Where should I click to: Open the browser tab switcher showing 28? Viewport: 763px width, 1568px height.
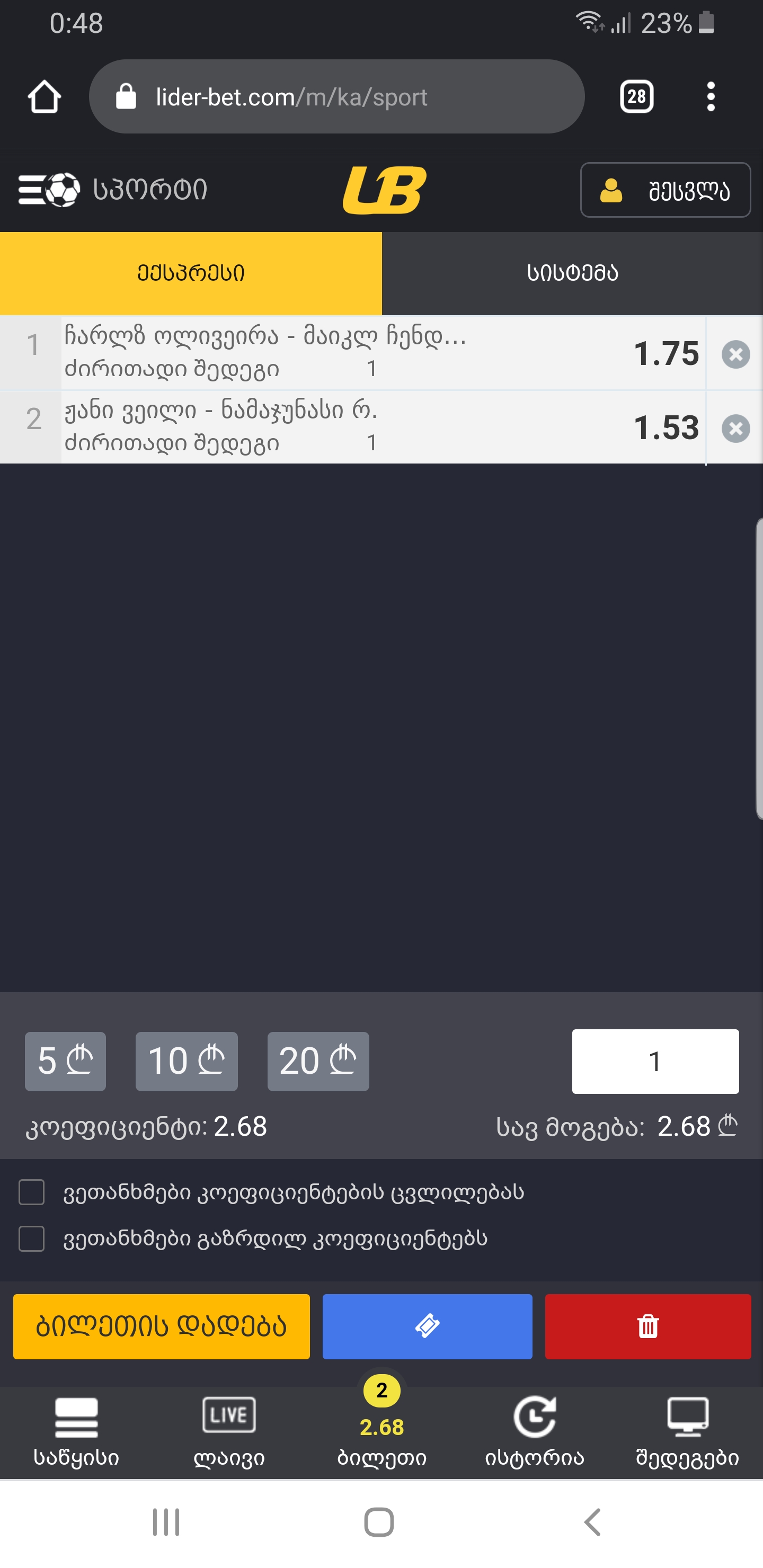636,95
